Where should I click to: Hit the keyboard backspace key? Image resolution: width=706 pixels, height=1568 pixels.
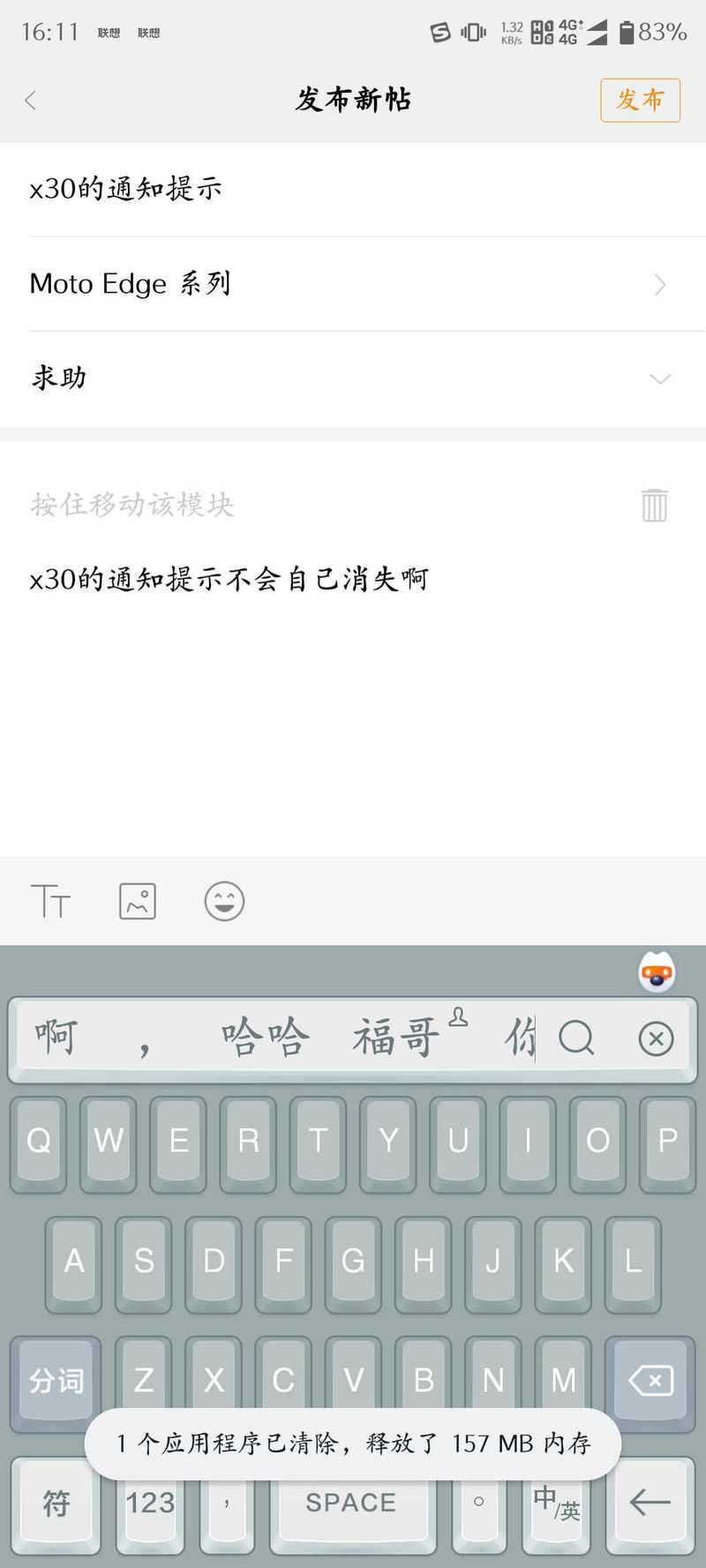pyautogui.click(x=650, y=1379)
